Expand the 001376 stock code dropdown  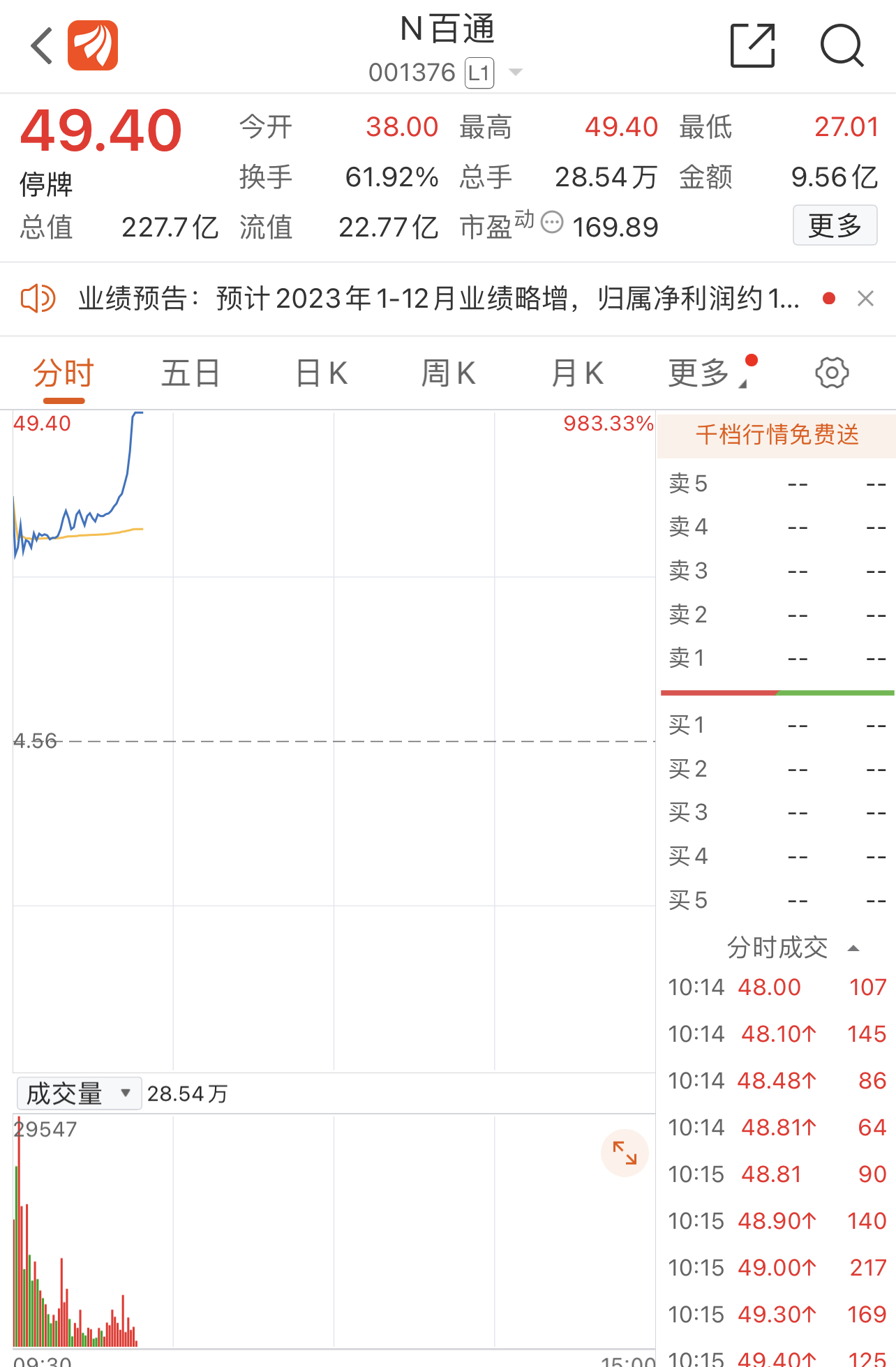[x=516, y=73]
